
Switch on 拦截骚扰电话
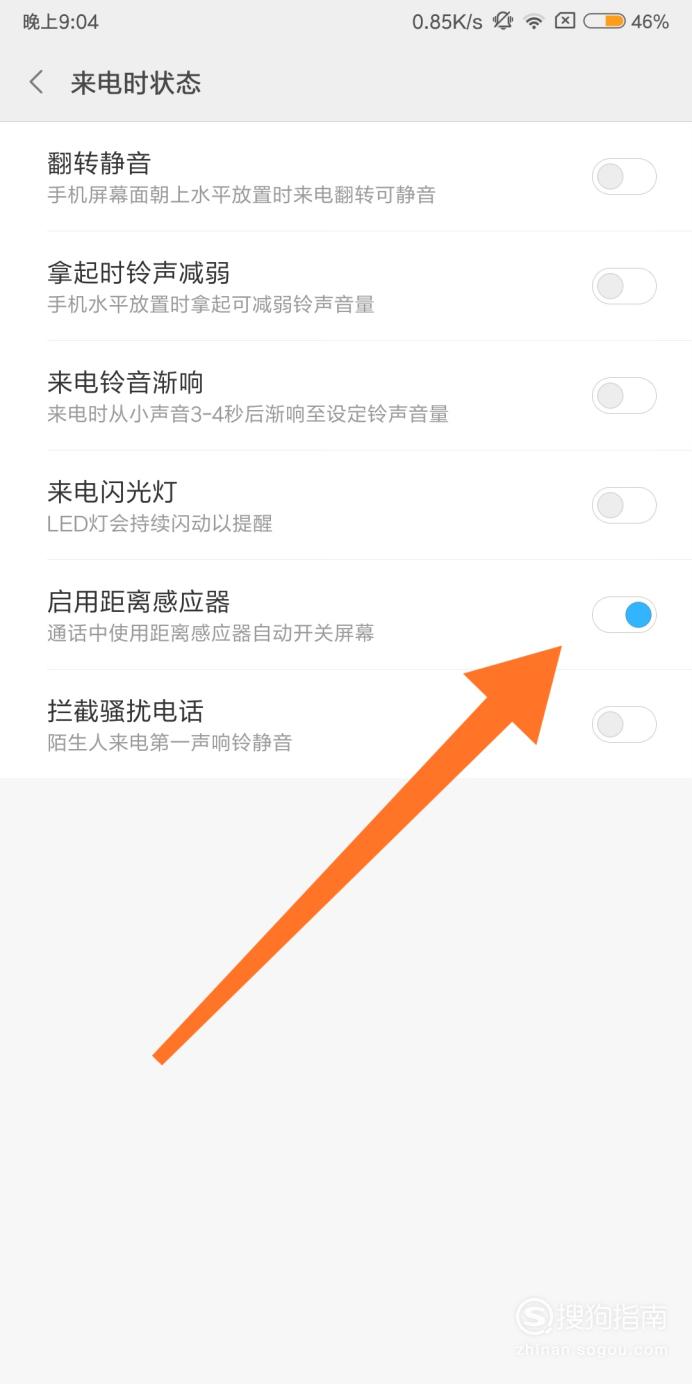(x=624, y=724)
